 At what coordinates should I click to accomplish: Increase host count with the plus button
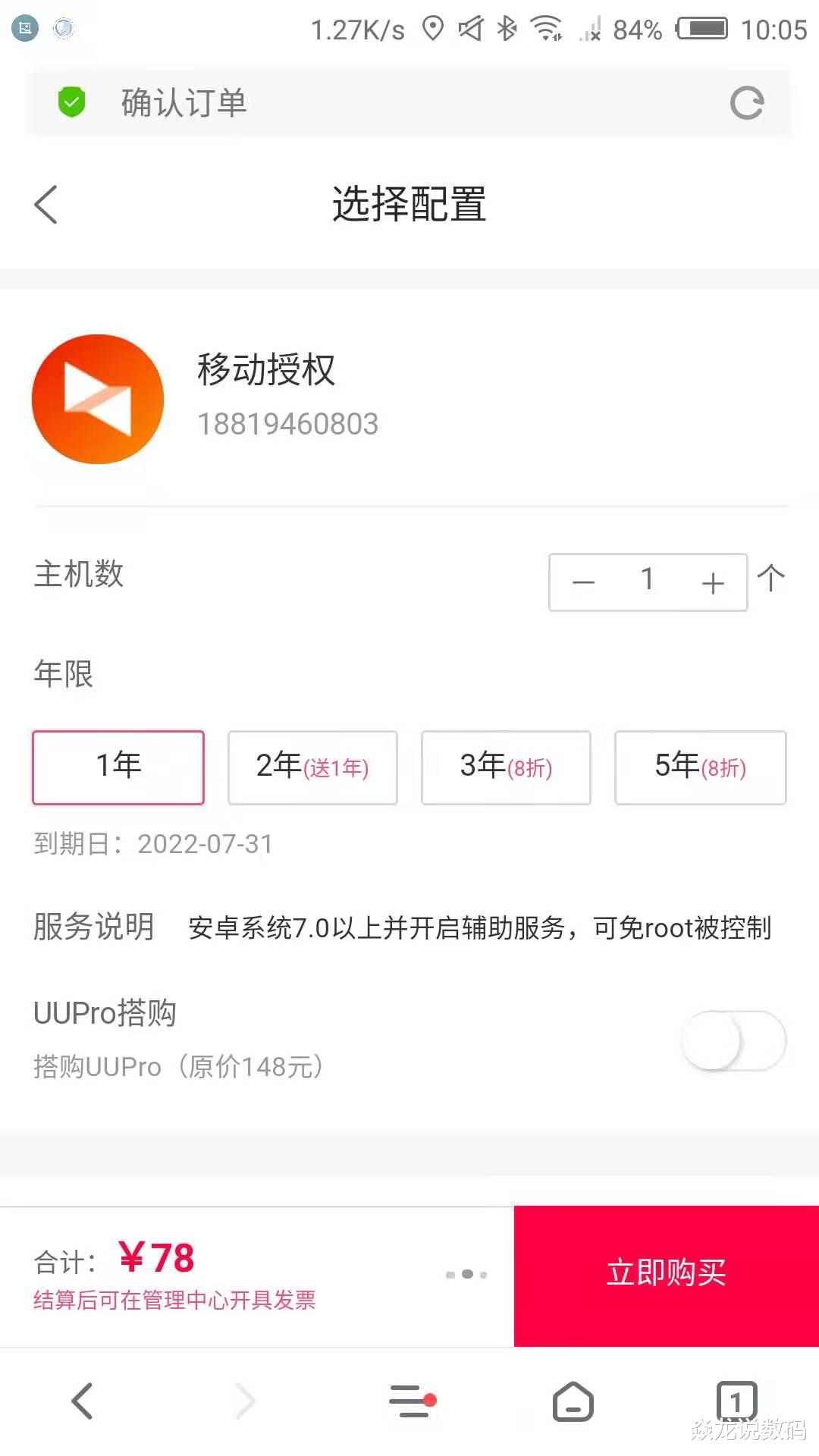[711, 582]
